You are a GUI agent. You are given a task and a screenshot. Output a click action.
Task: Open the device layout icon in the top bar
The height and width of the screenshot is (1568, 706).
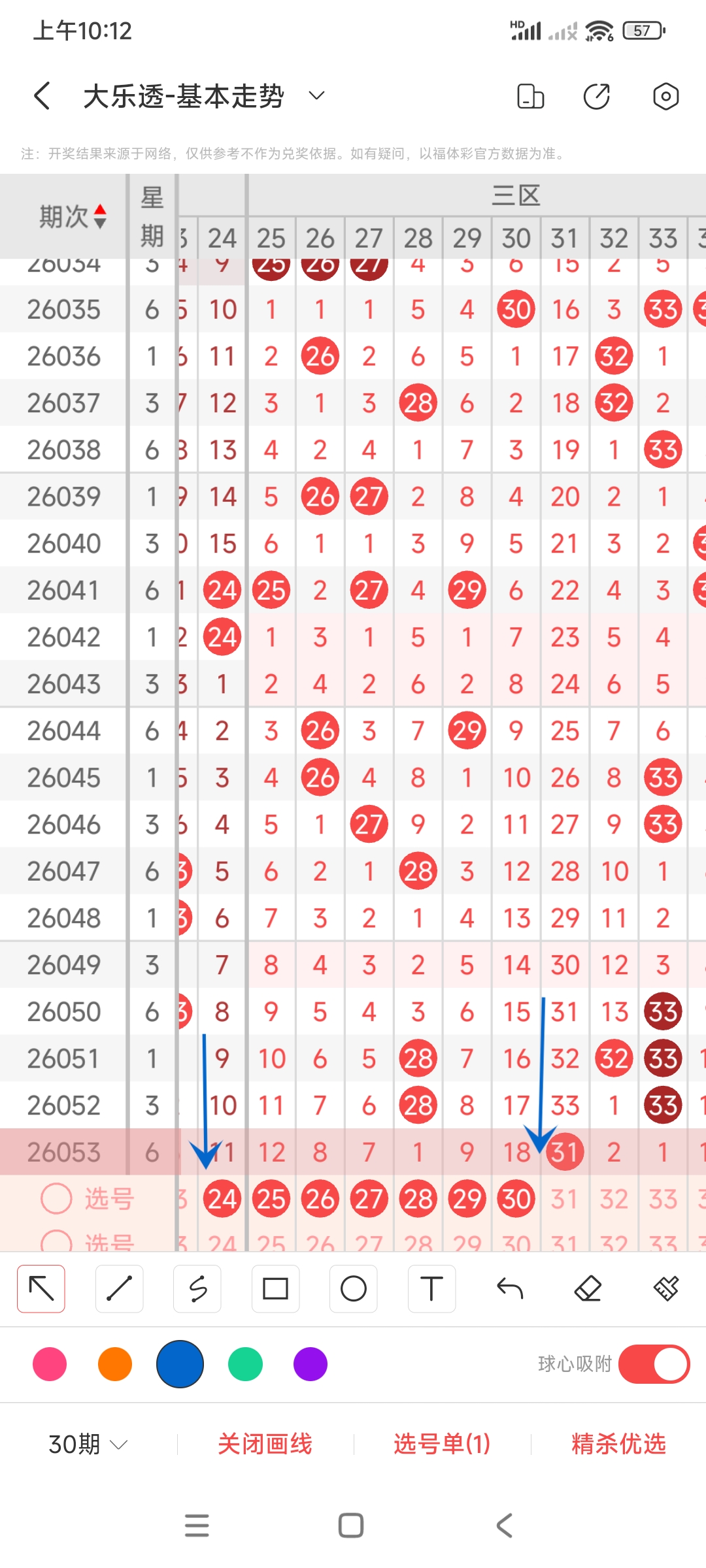[530, 96]
